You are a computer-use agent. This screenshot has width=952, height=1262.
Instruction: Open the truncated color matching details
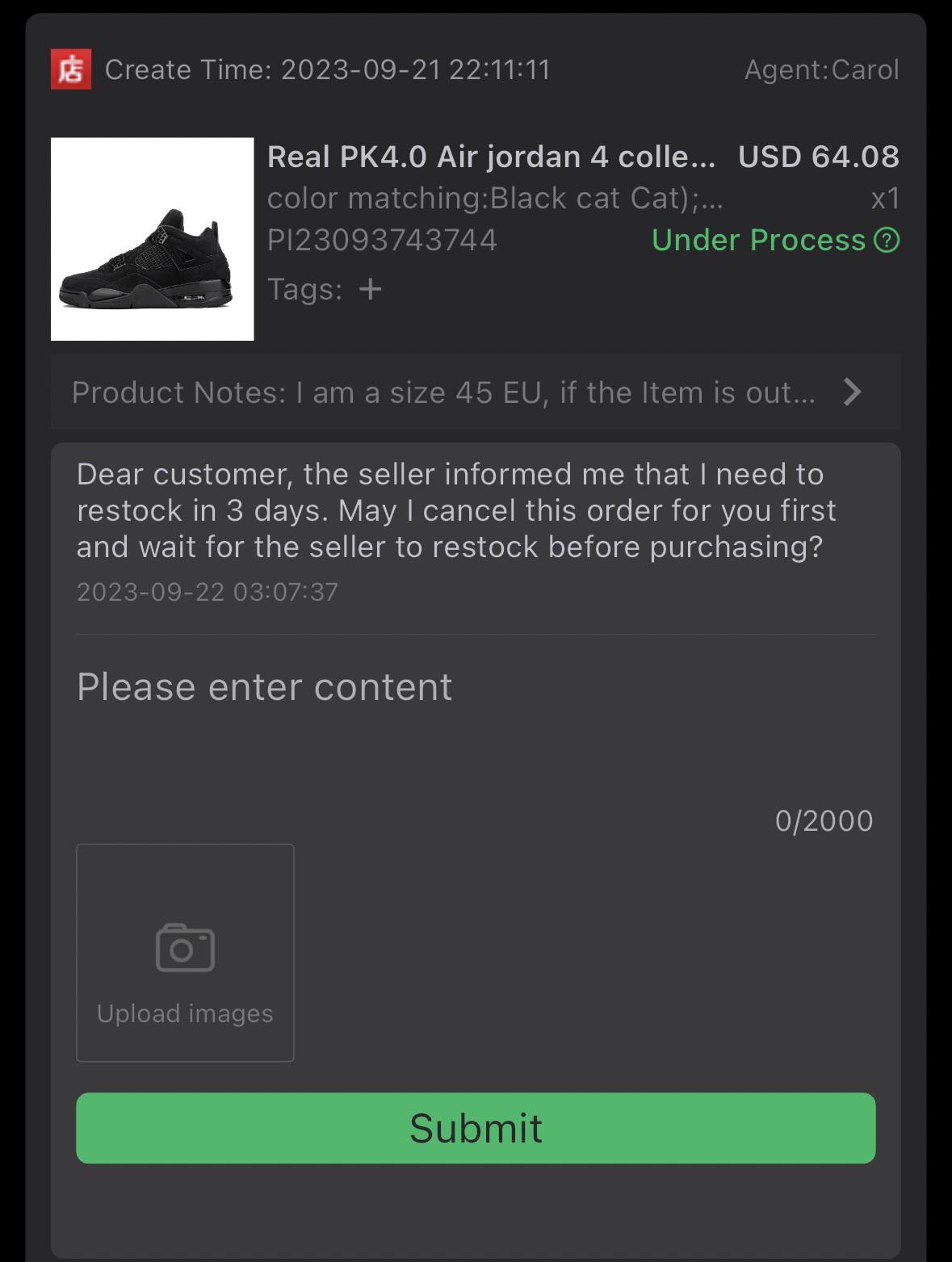(x=497, y=197)
